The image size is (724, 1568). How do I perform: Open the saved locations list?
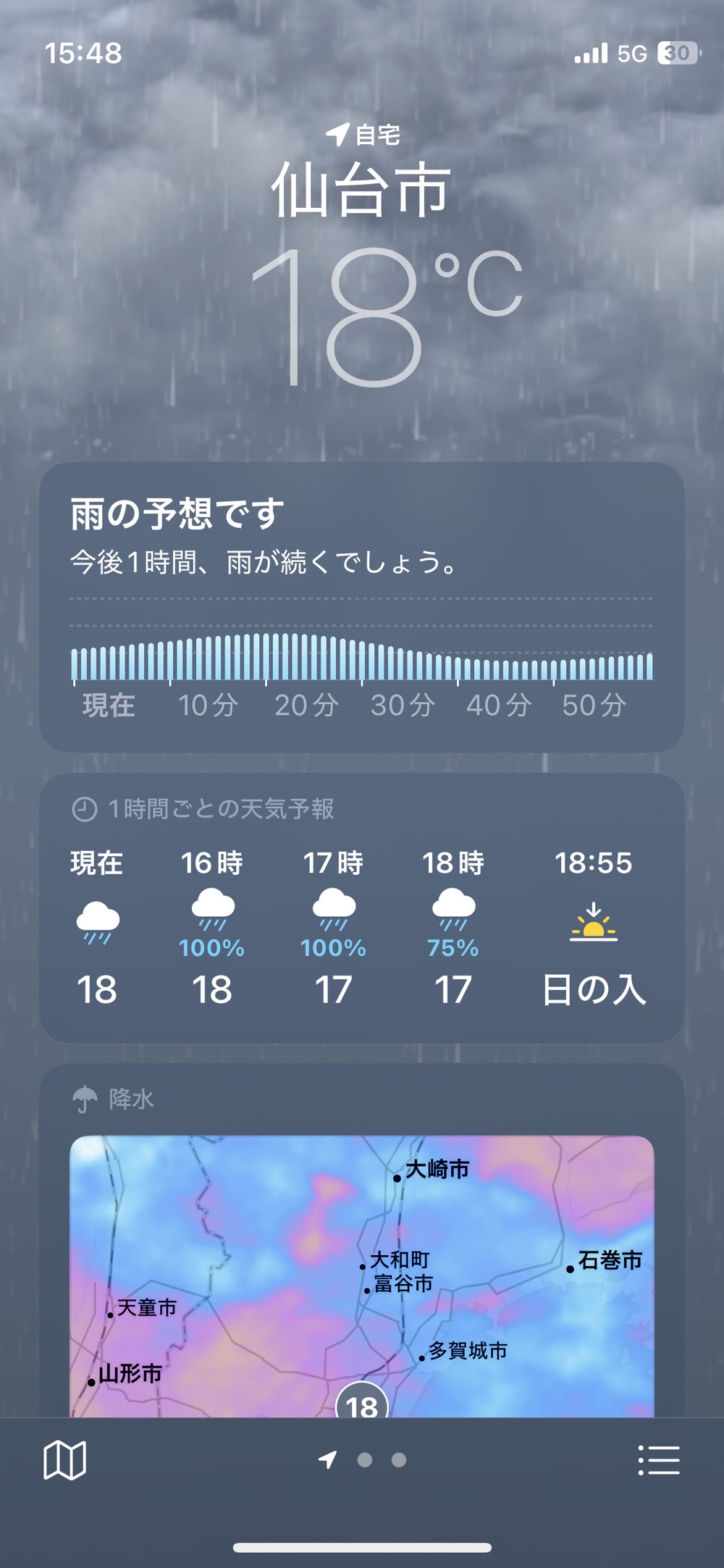click(659, 1460)
